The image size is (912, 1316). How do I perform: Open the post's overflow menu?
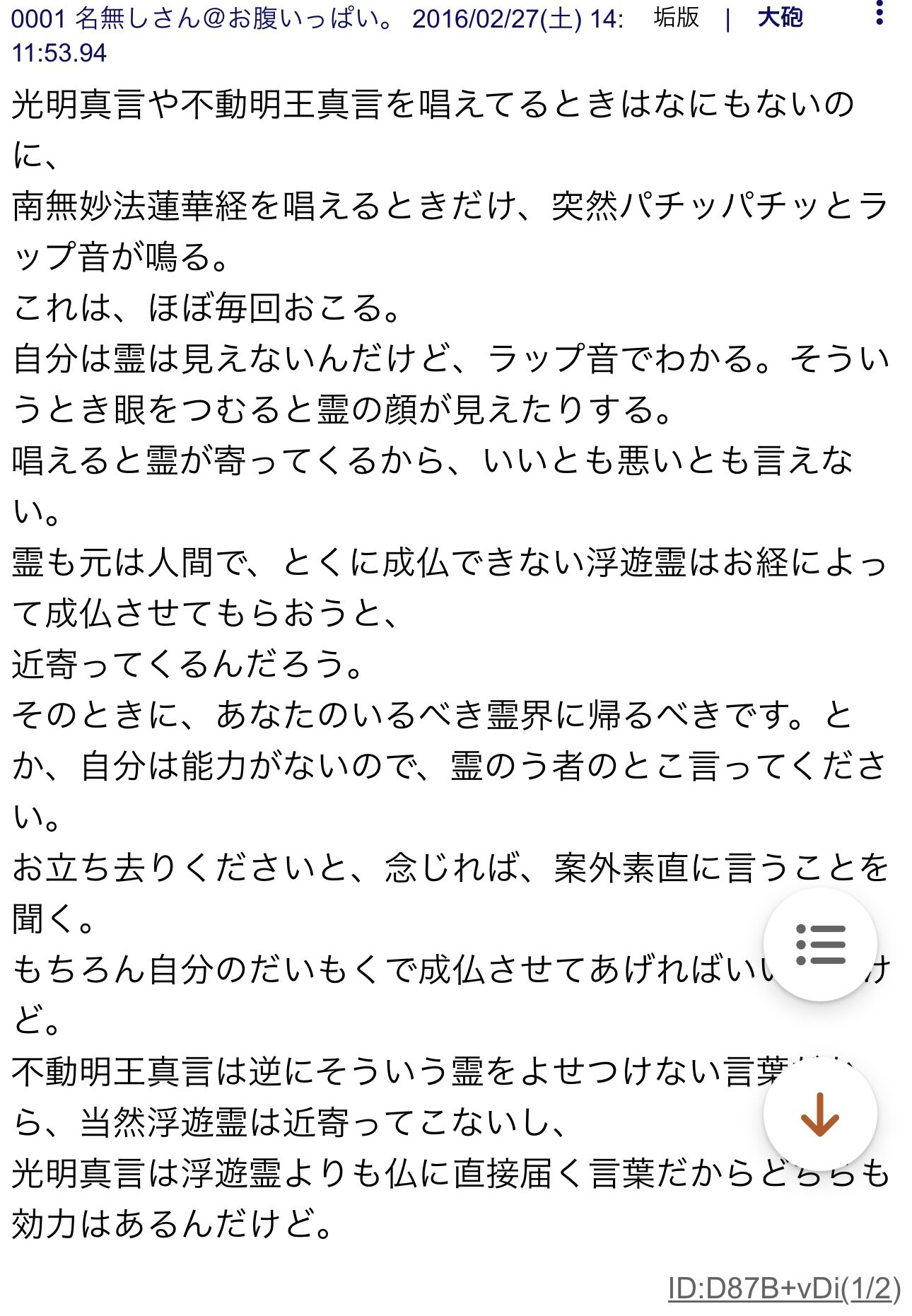coord(879,14)
